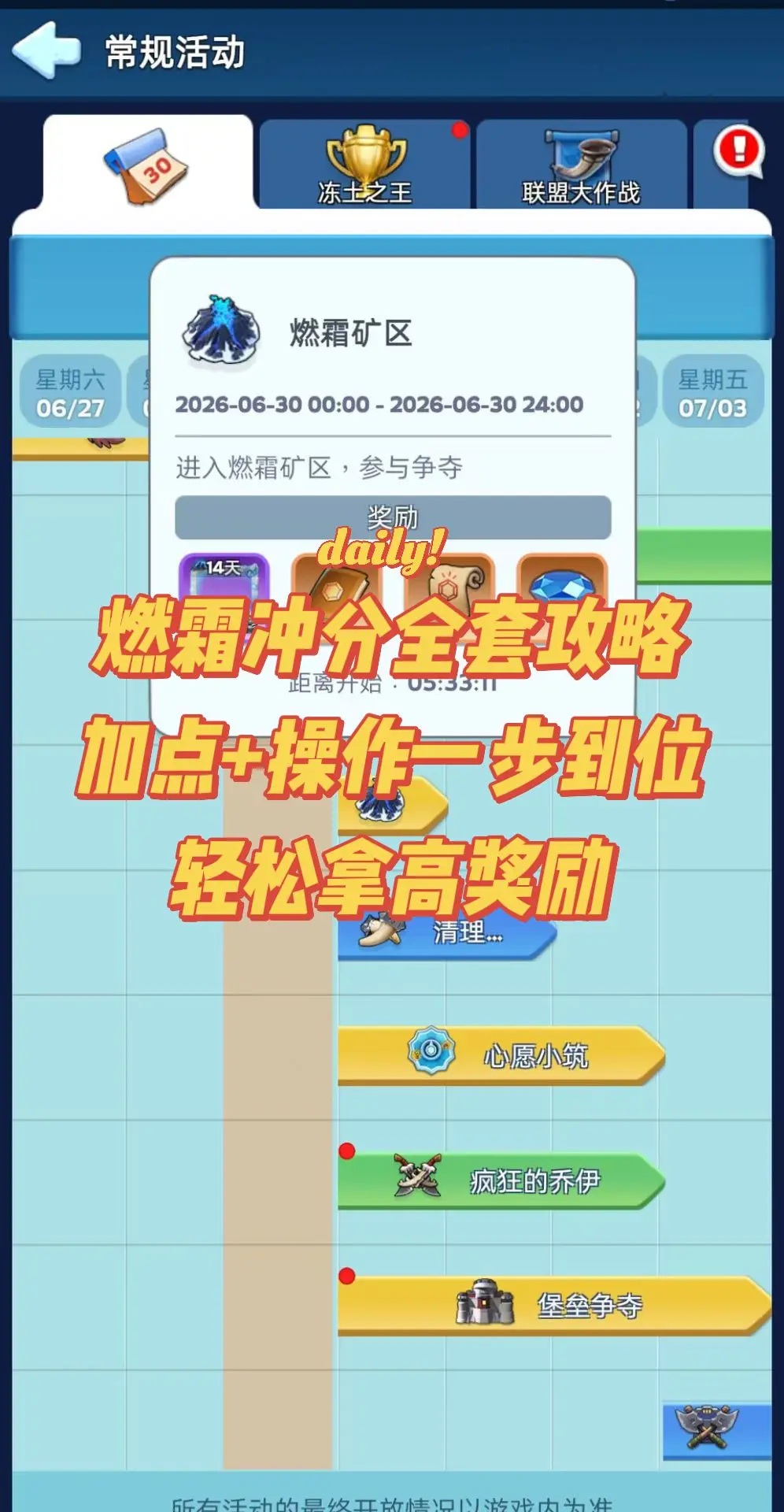This screenshot has width=784, height=1512.
Task: Select the 星期五 07/03 date
Action: pyautogui.click(x=713, y=392)
